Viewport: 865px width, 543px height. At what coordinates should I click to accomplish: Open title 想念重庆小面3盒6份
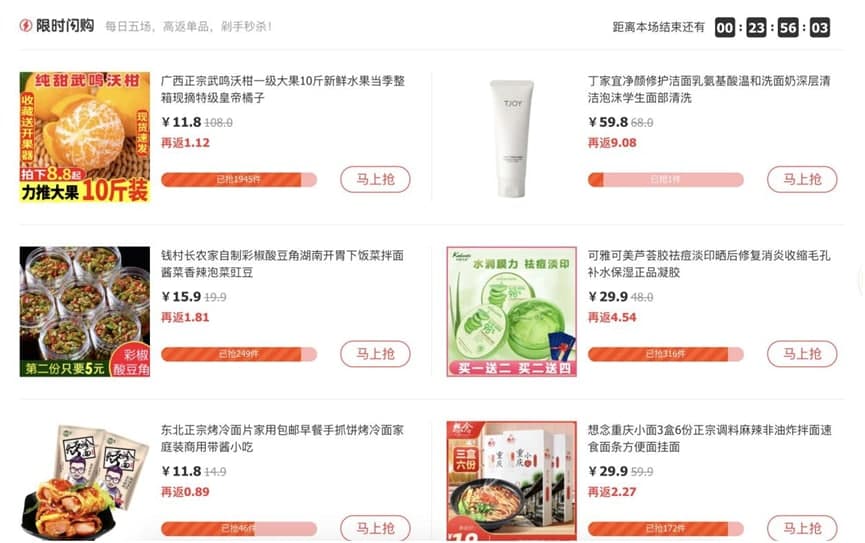[709, 438]
